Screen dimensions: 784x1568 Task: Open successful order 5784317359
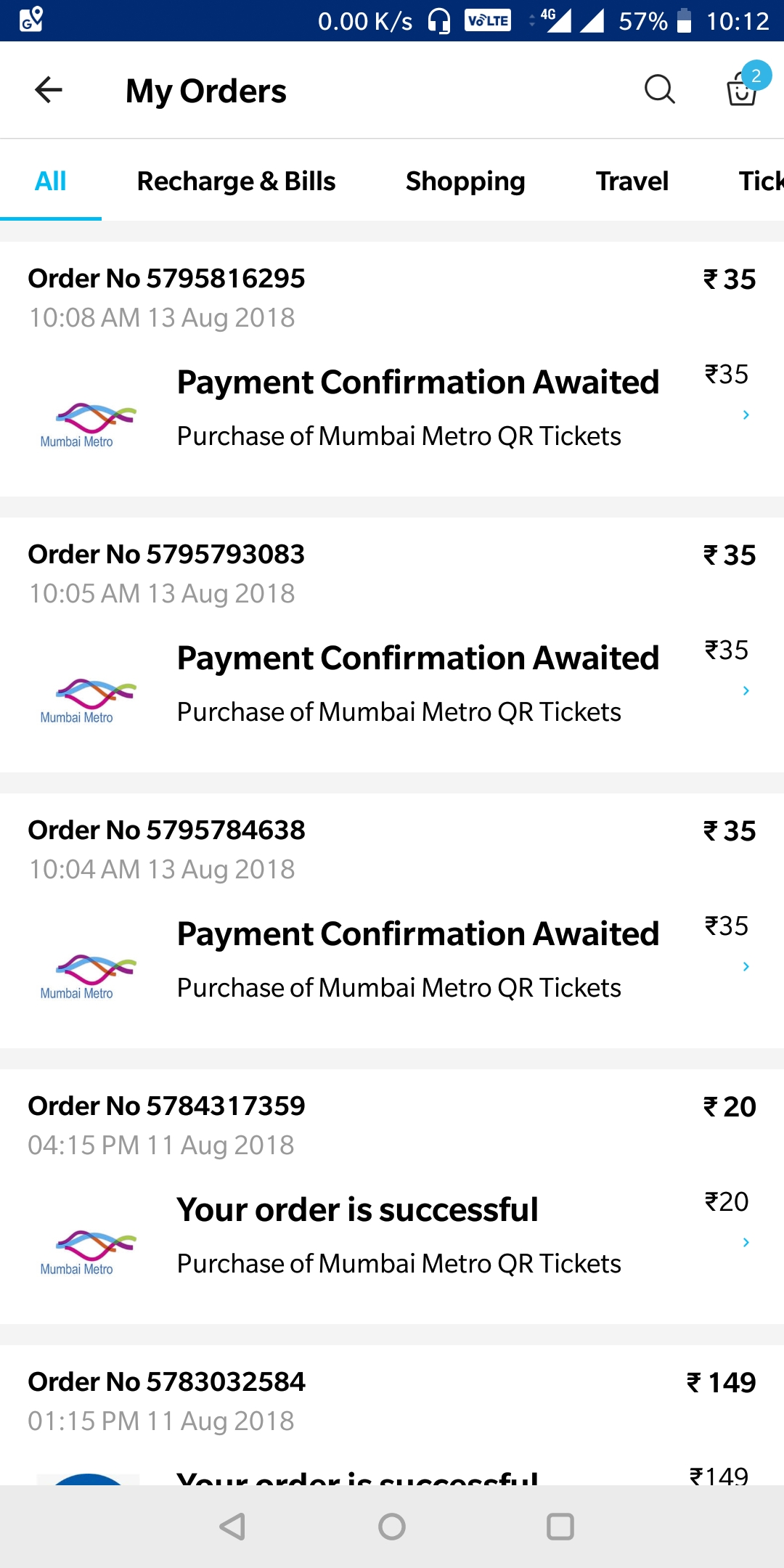coord(392,1196)
